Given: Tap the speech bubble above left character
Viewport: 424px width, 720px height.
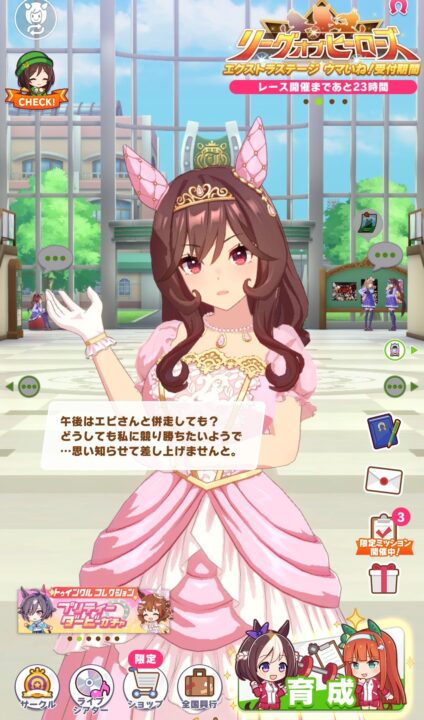Looking at the screenshot, I should 55,259.
